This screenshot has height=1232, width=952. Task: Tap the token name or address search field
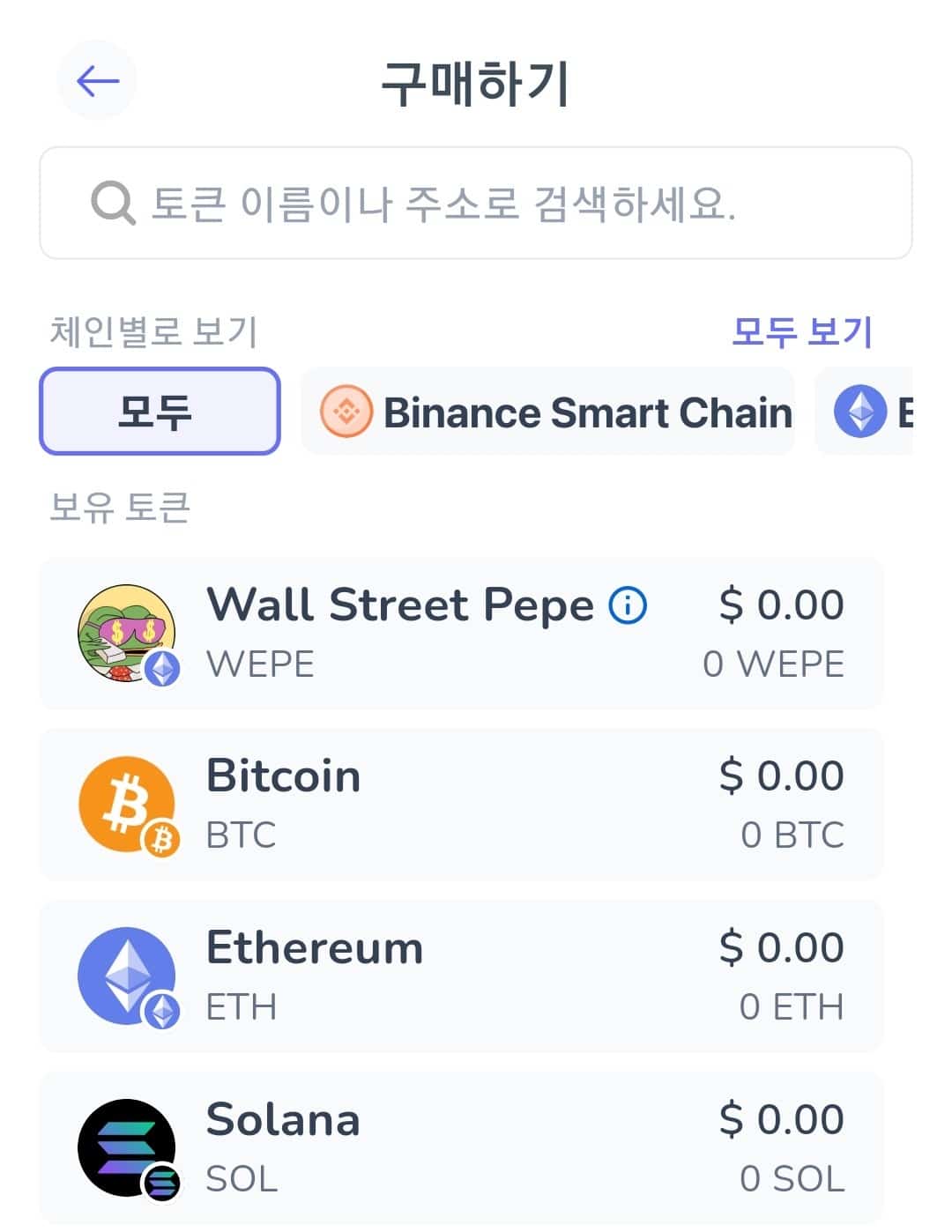(476, 204)
